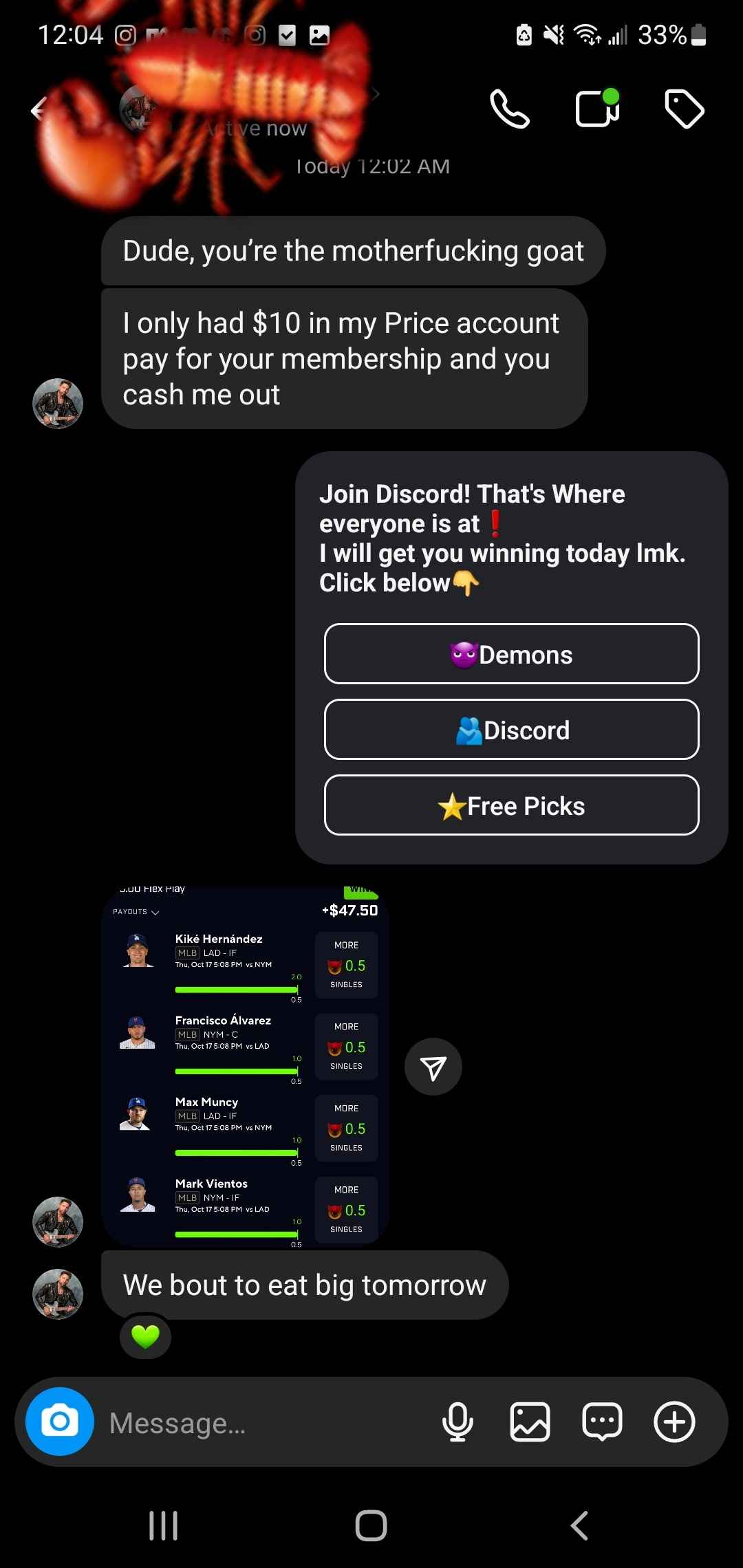Image resolution: width=743 pixels, height=1568 pixels.
Task: Go back to the inbox list
Action: tap(40, 109)
